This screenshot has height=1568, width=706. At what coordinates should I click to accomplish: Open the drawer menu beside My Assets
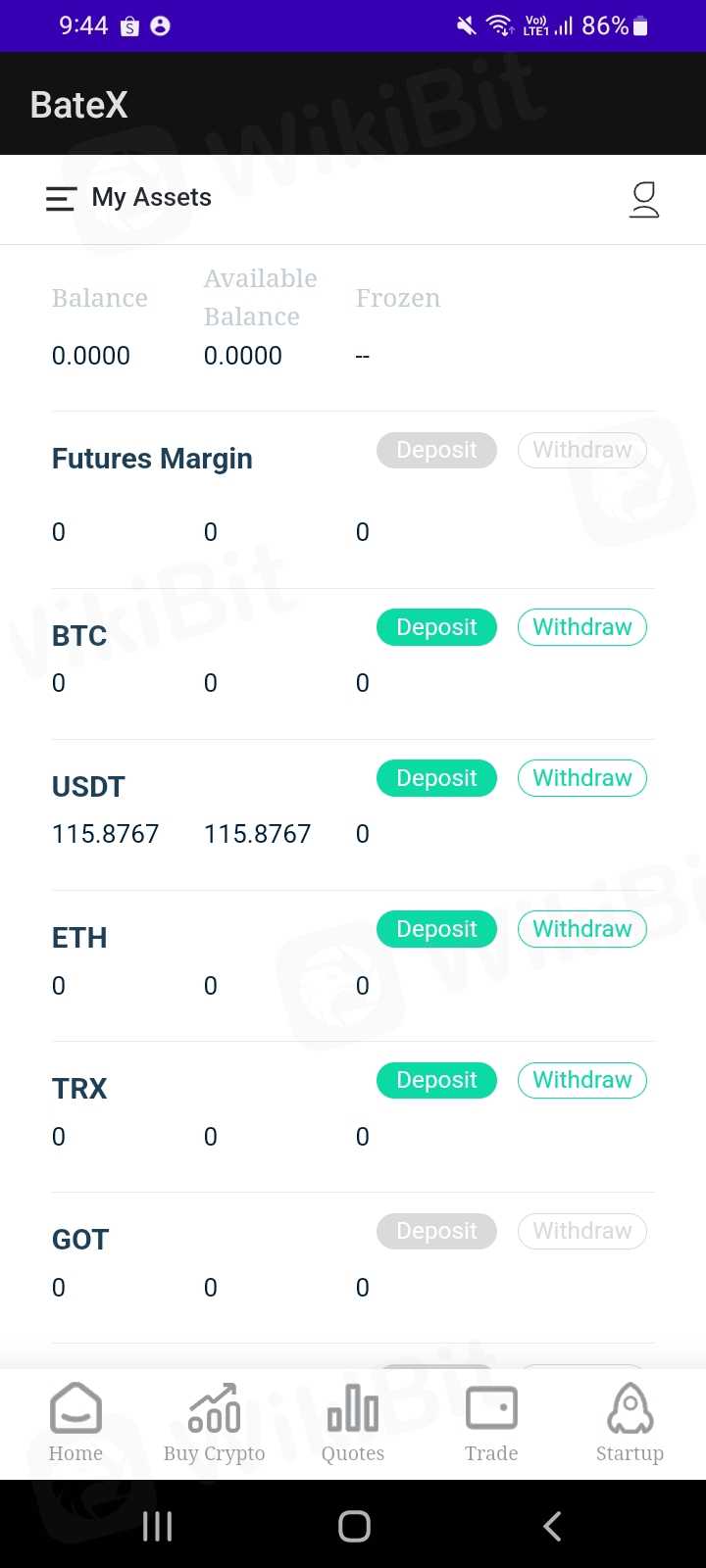click(61, 199)
